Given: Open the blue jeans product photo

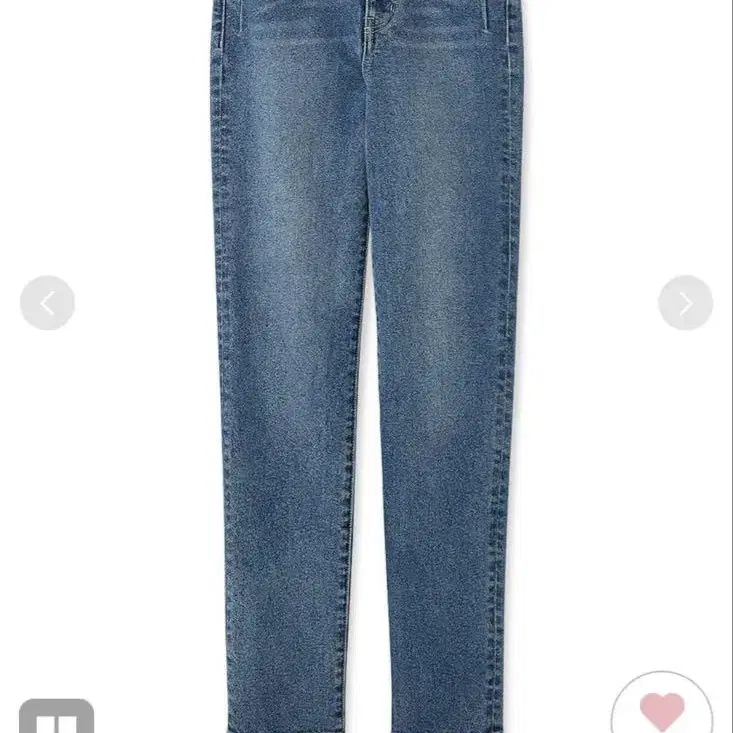Looking at the screenshot, I should tap(366, 366).
